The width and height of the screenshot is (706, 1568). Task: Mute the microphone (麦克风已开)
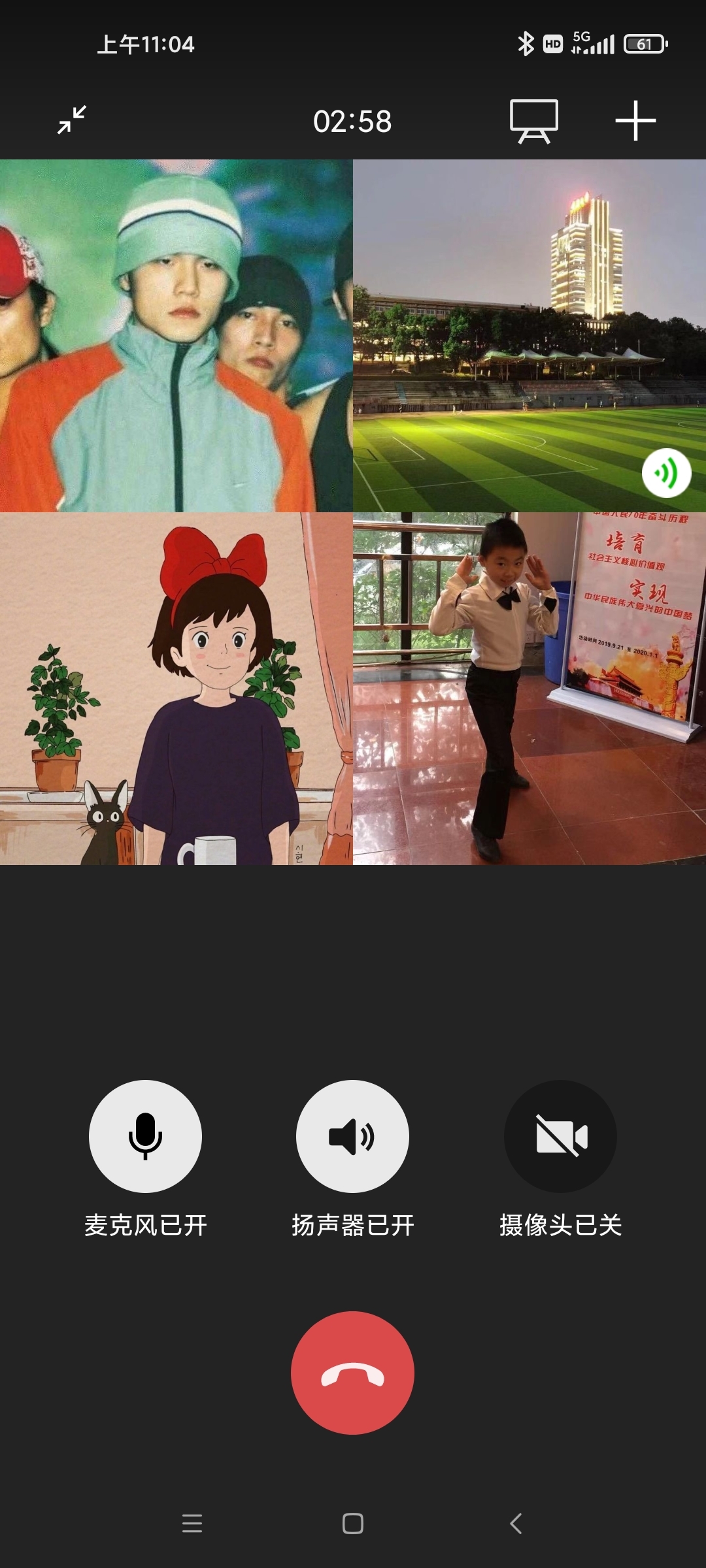click(x=145, y=1136)
